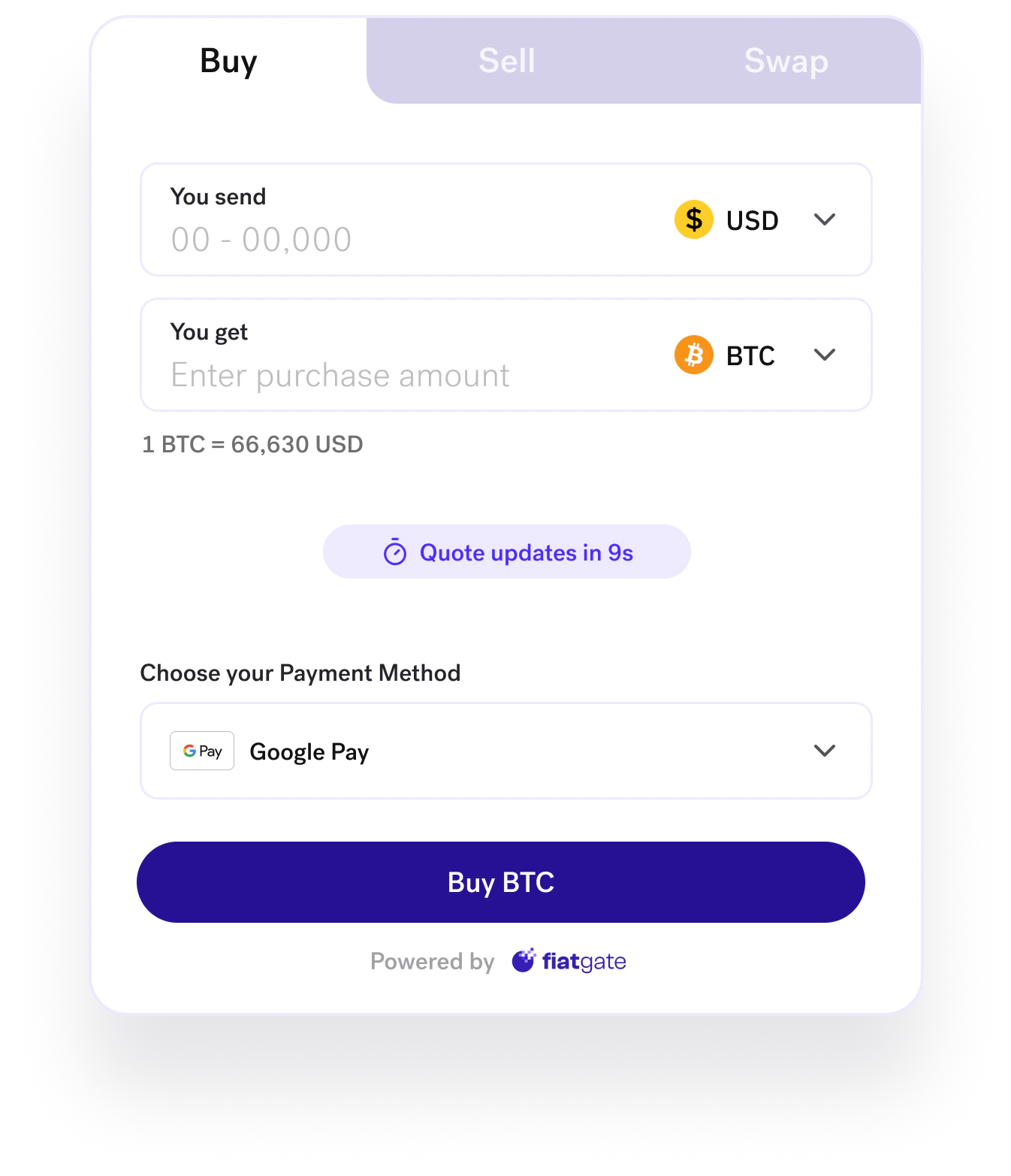1011x1176 pixels.
Task: Open the USD currency dropdown
Action: [755, 220]
